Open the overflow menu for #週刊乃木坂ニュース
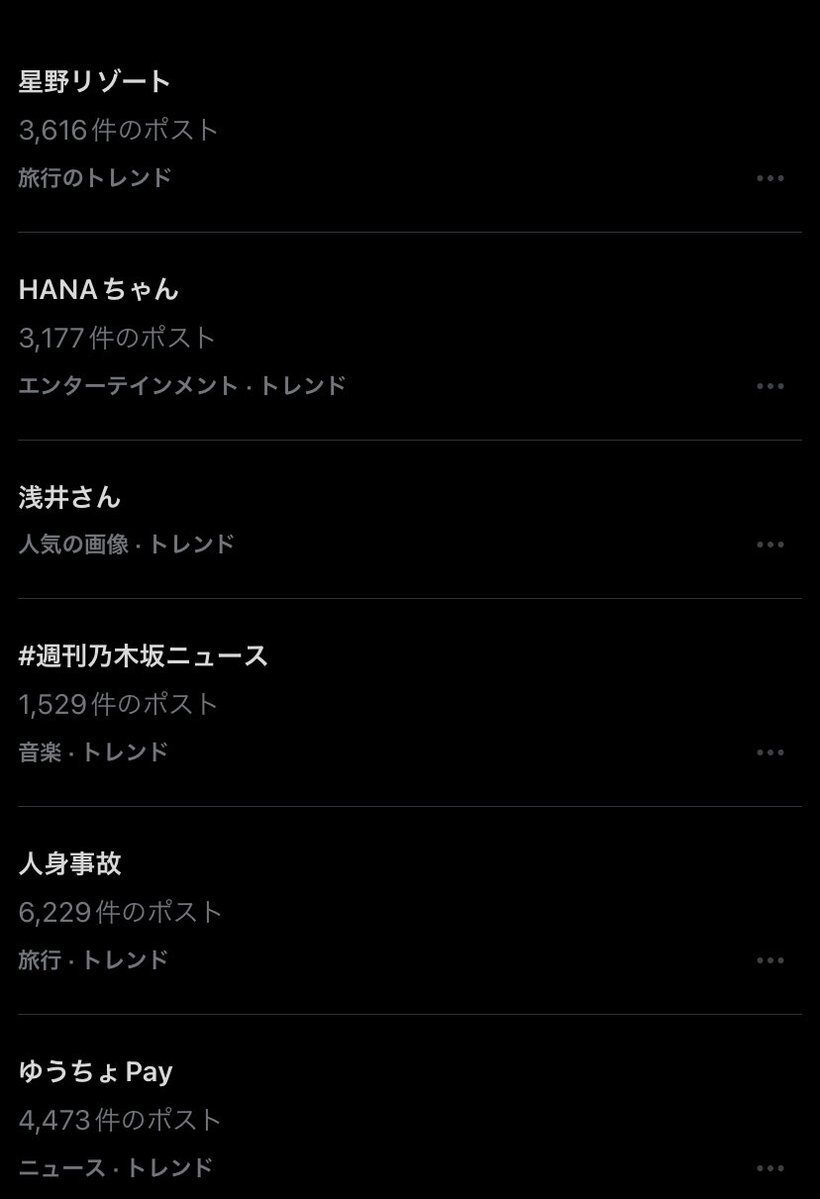820x1199 pixels. coord(770,752)
